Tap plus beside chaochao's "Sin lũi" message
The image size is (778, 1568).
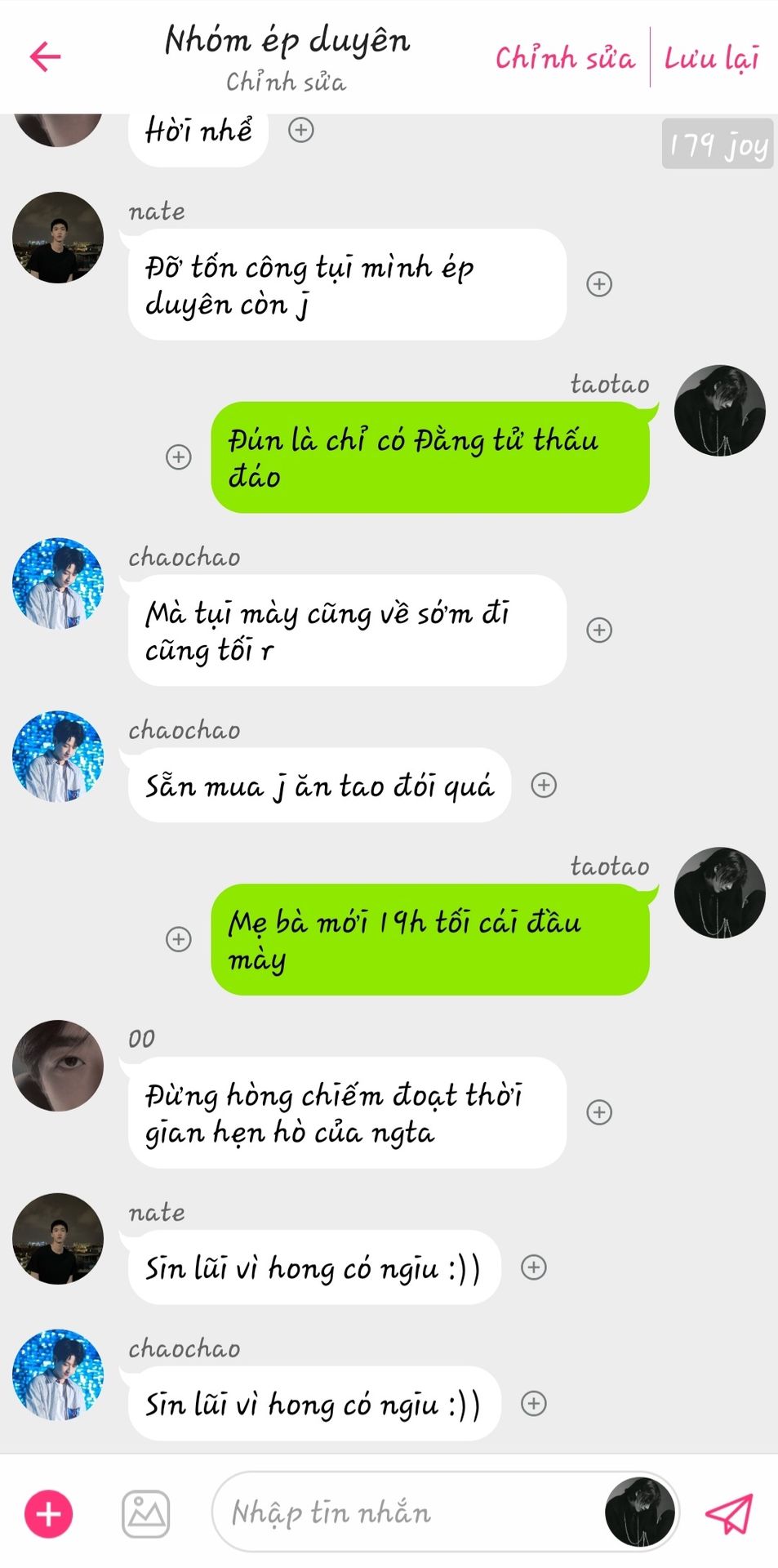[x=534, y=1404]
